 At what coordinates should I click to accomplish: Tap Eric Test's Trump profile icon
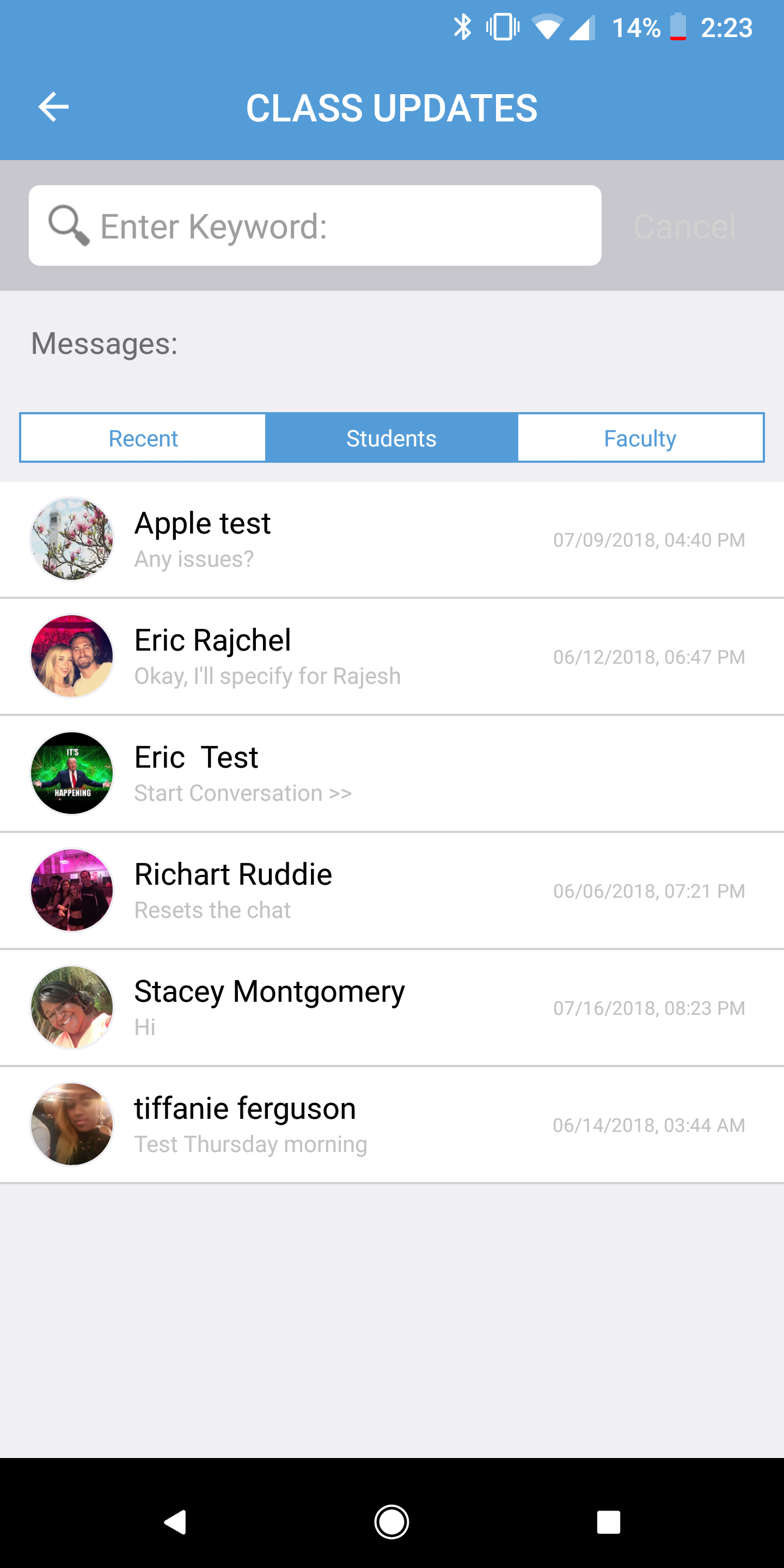[x=71, y=773]
